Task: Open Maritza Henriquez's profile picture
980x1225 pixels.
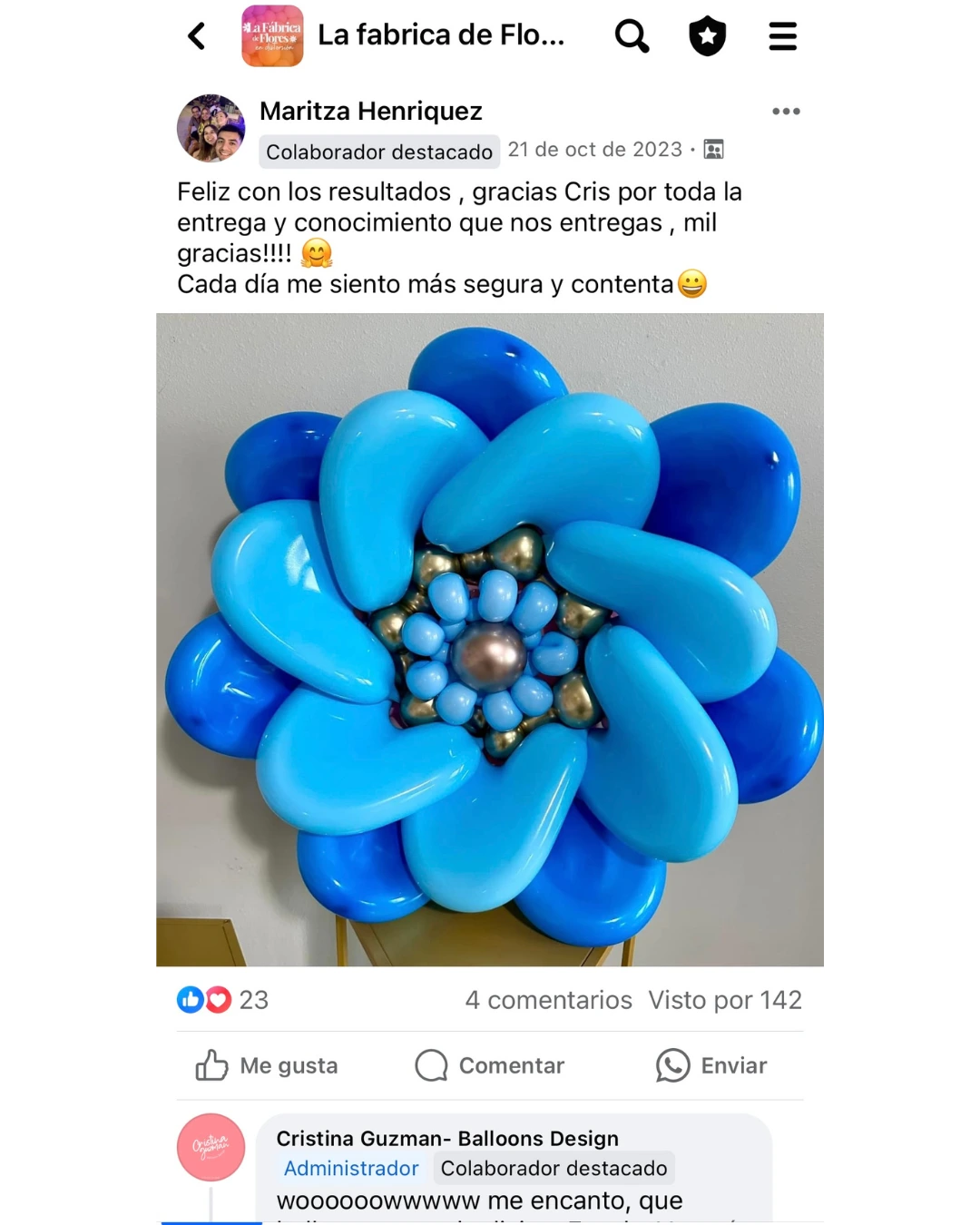Action: (x=211, y=128)
